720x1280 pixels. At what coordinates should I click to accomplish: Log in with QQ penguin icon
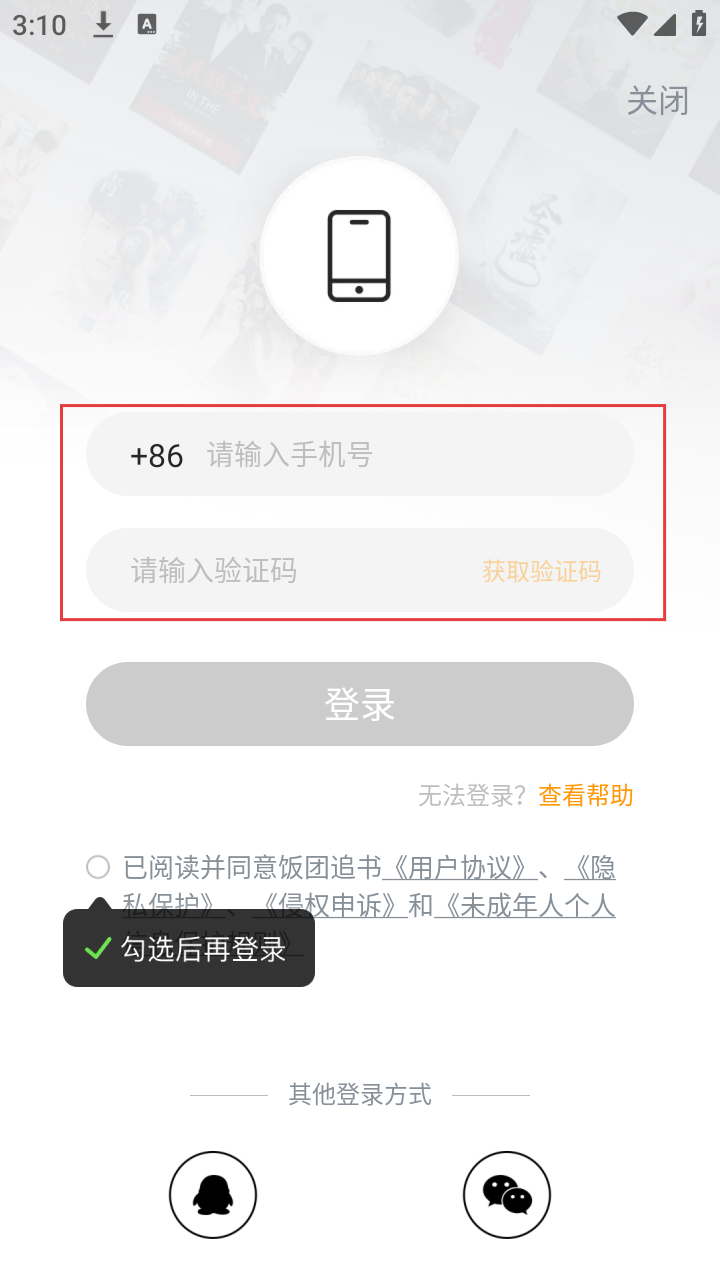pos(213,1195)
